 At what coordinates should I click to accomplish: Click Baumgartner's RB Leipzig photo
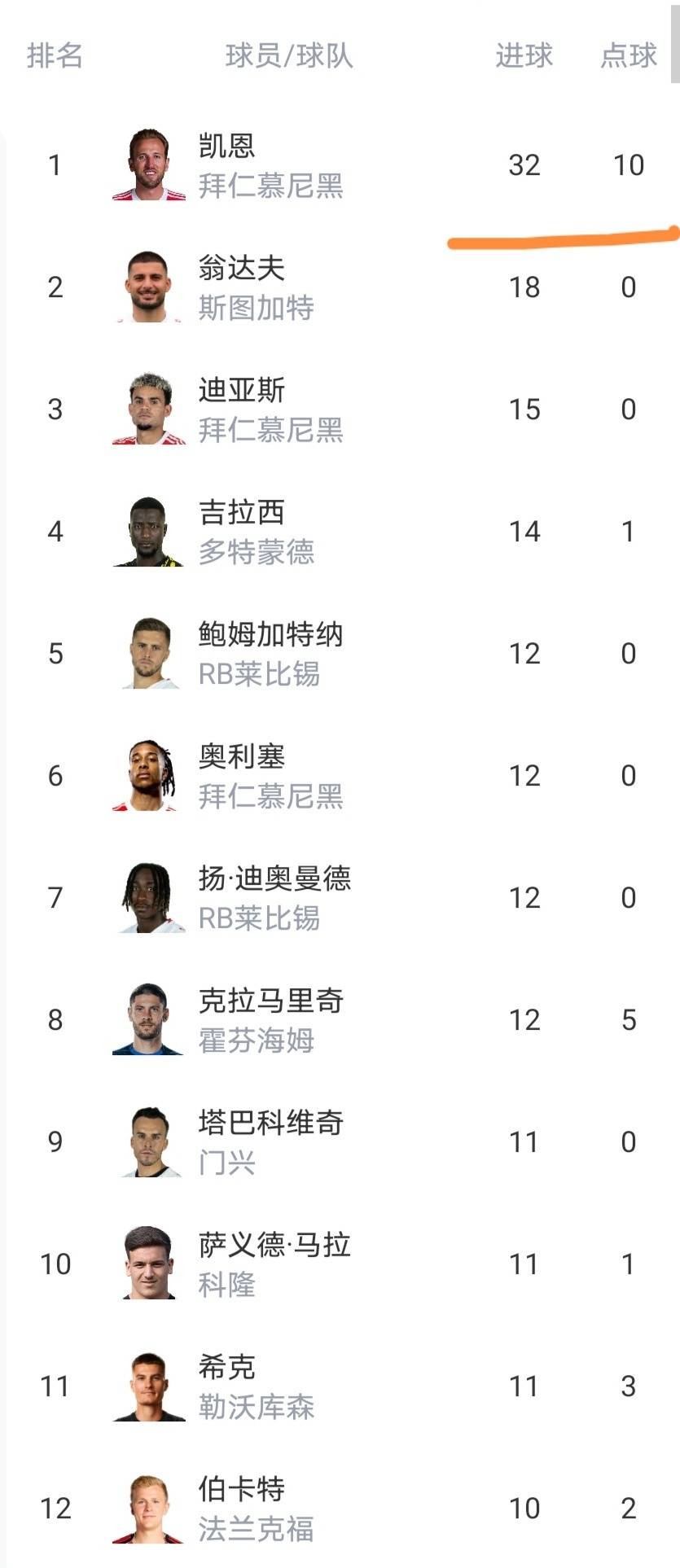coord(149,653)
